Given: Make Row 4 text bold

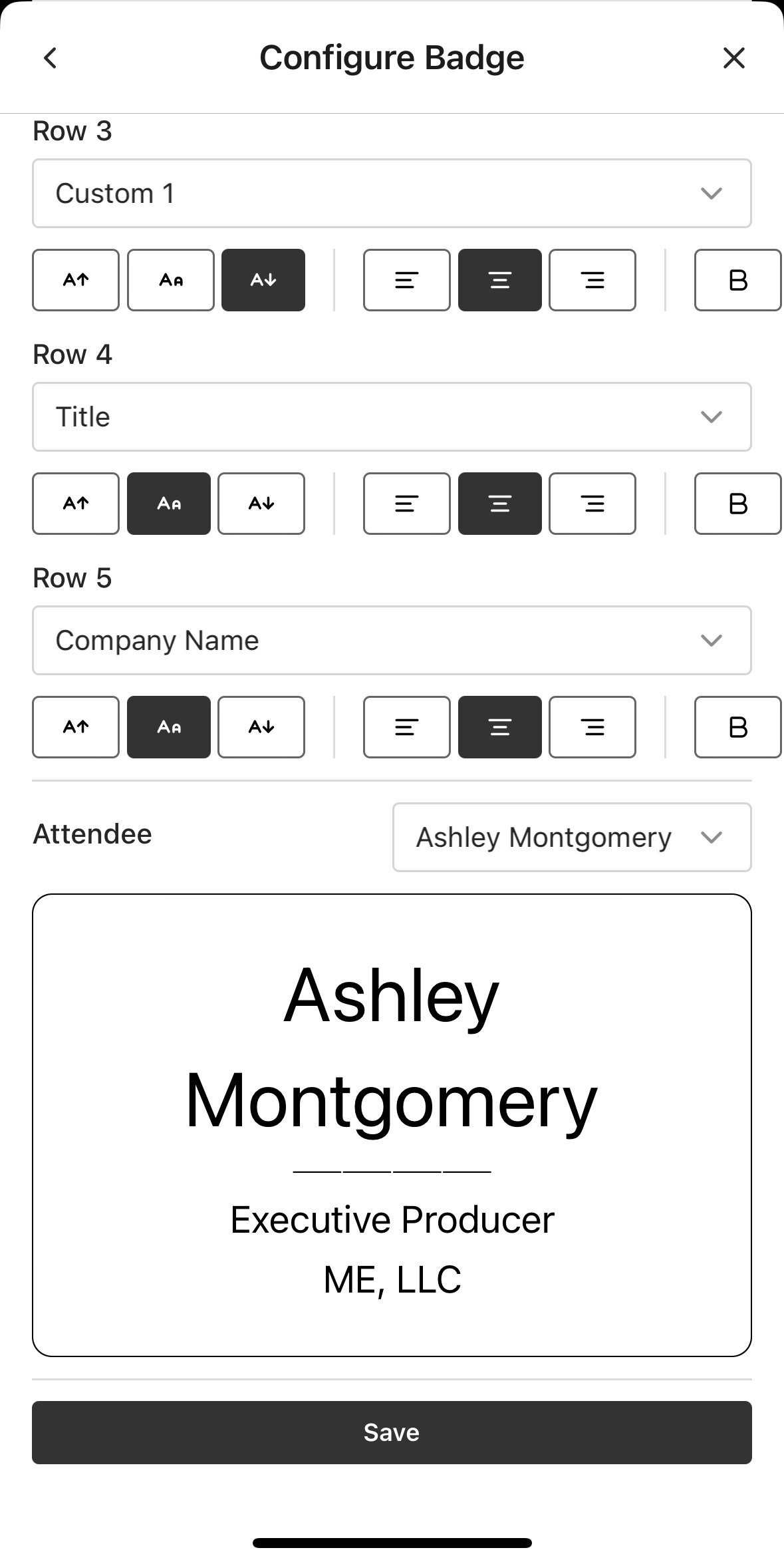Looking at the screenshot, I should (738, 504).
